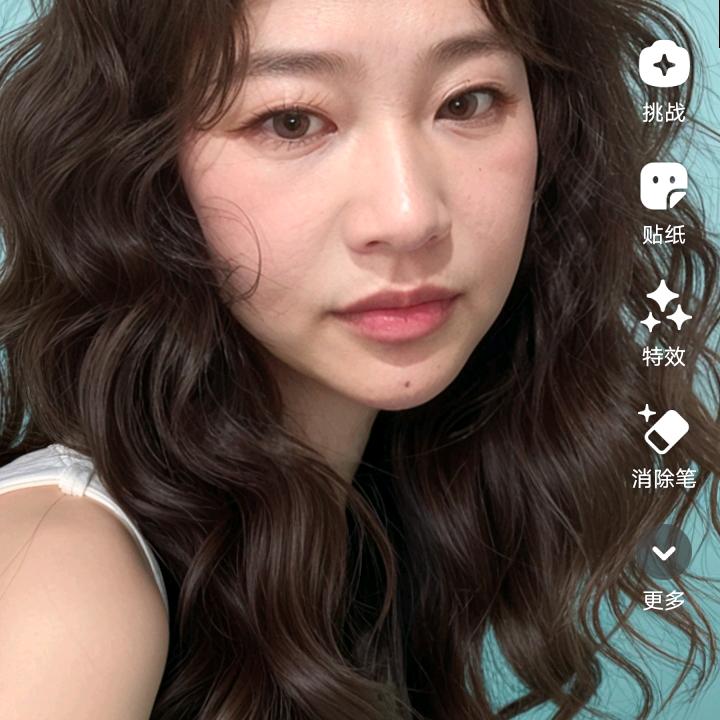Open the 特效 effects panel
The width and height of the screenshot is (720, 720).
coord(665,308)
